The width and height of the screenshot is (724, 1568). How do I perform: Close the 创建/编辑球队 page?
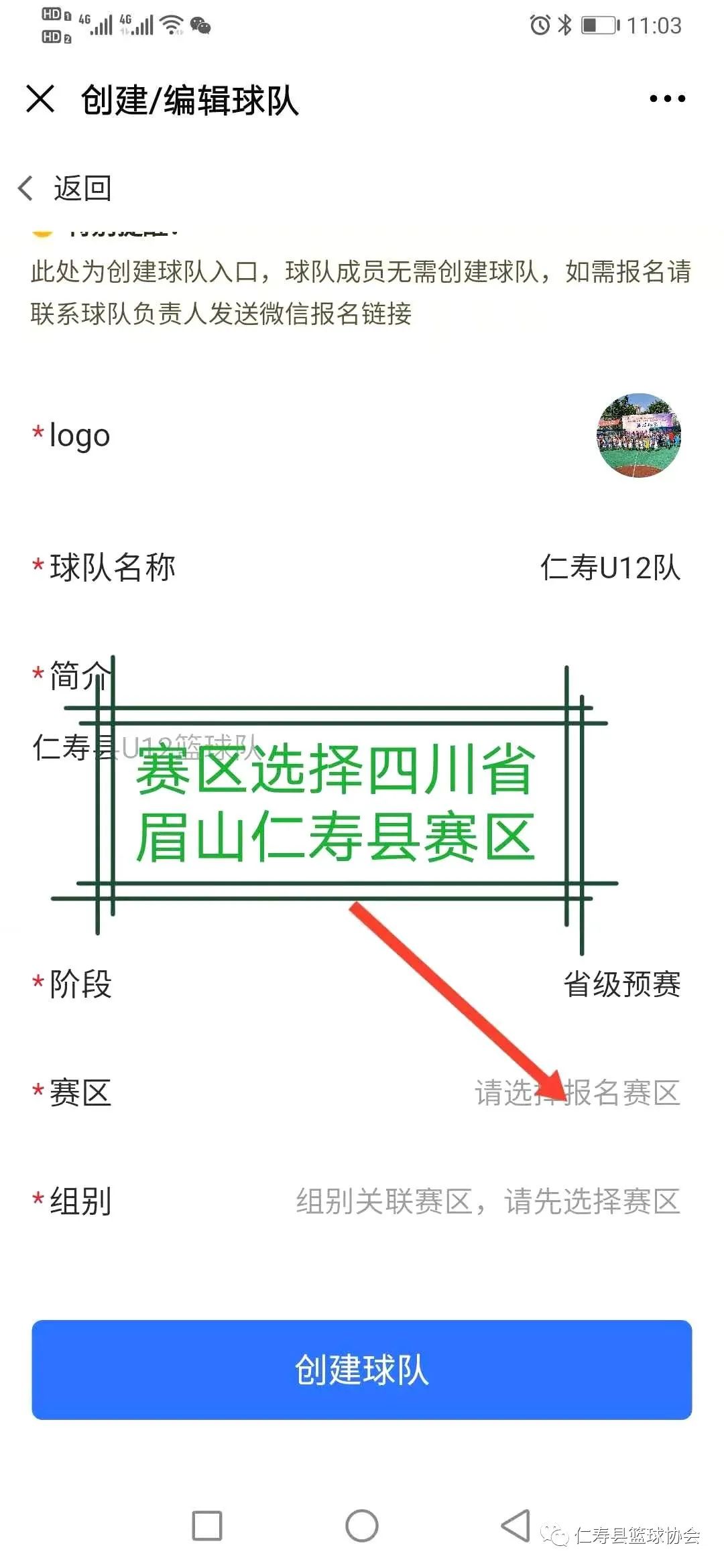pos(40,99)
